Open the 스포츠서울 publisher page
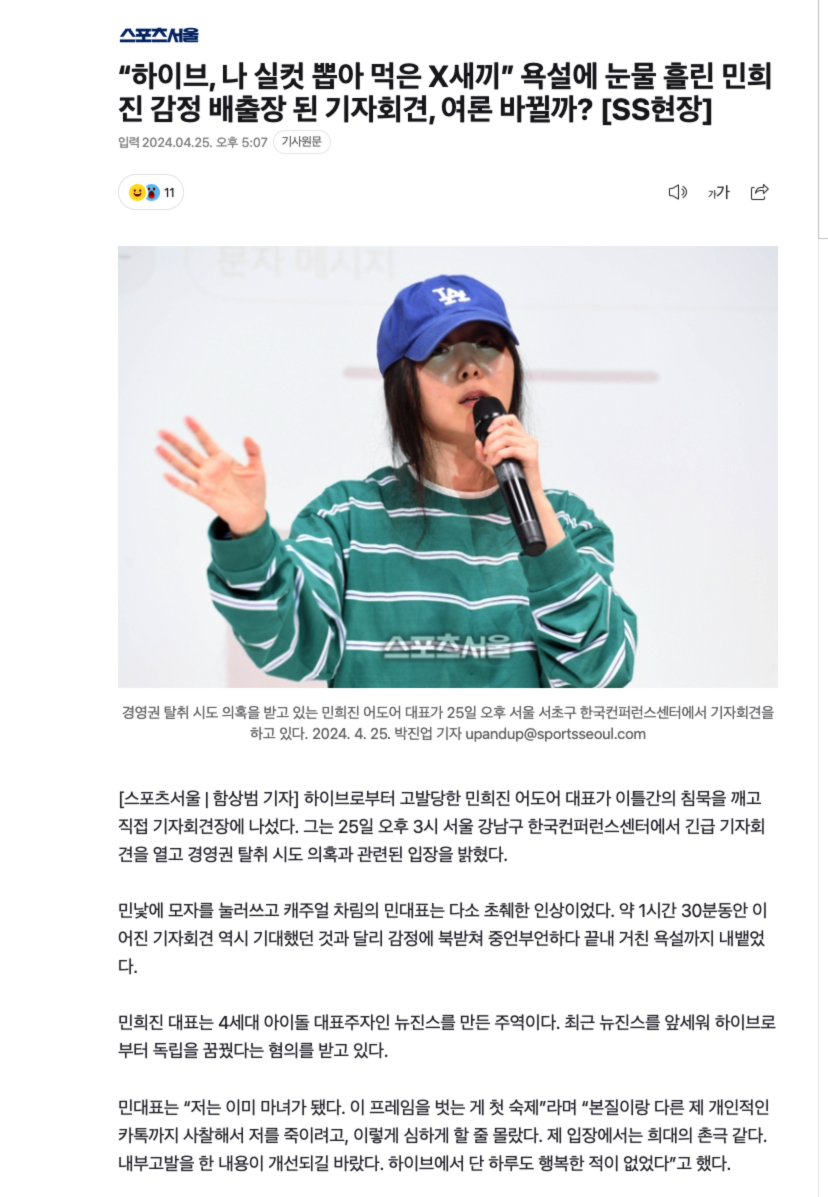Viewport: 828px width, 1197px height. coord(159,35)
